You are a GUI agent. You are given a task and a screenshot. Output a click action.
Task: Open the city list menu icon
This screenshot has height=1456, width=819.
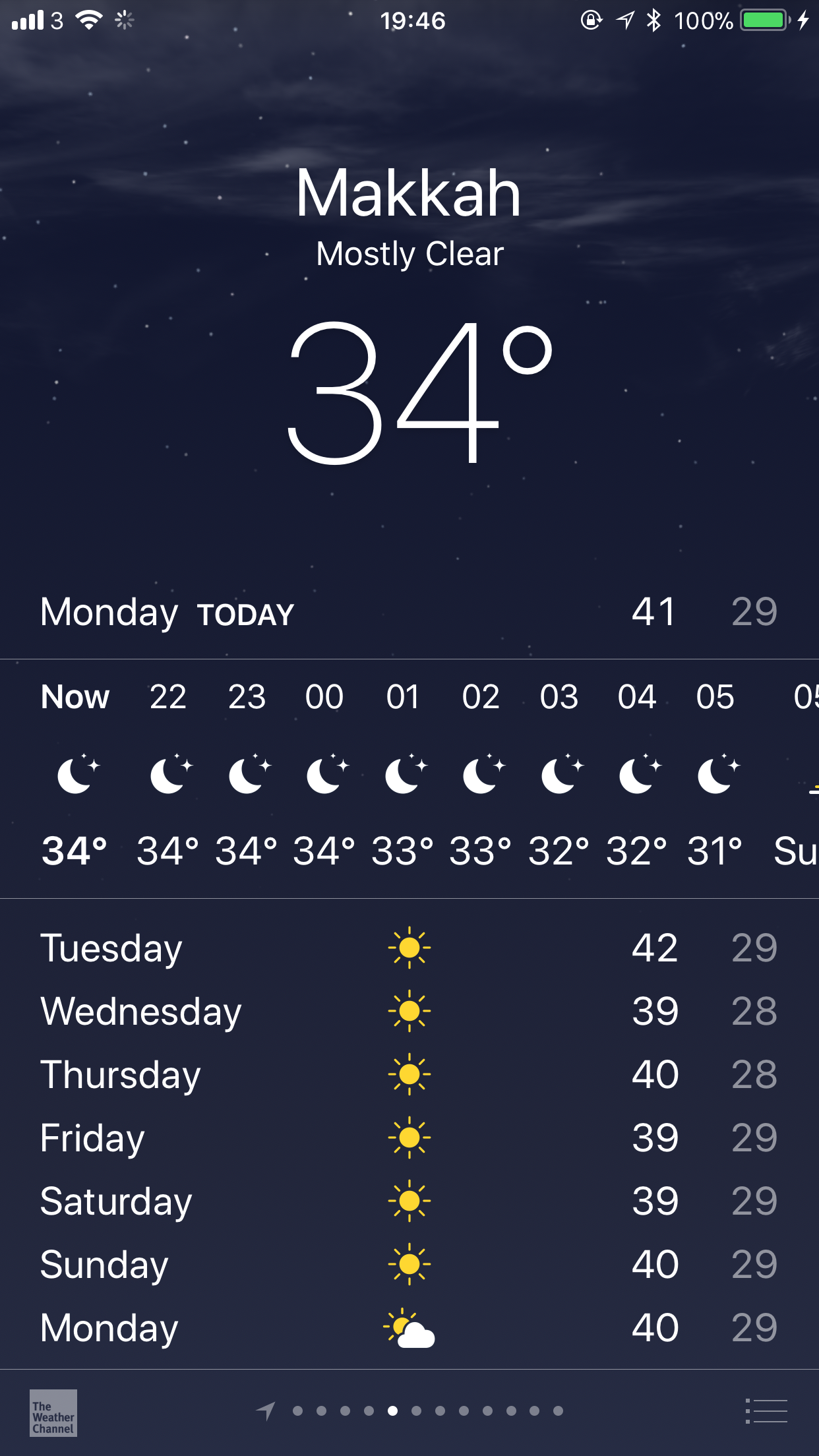click(766, 1411)
